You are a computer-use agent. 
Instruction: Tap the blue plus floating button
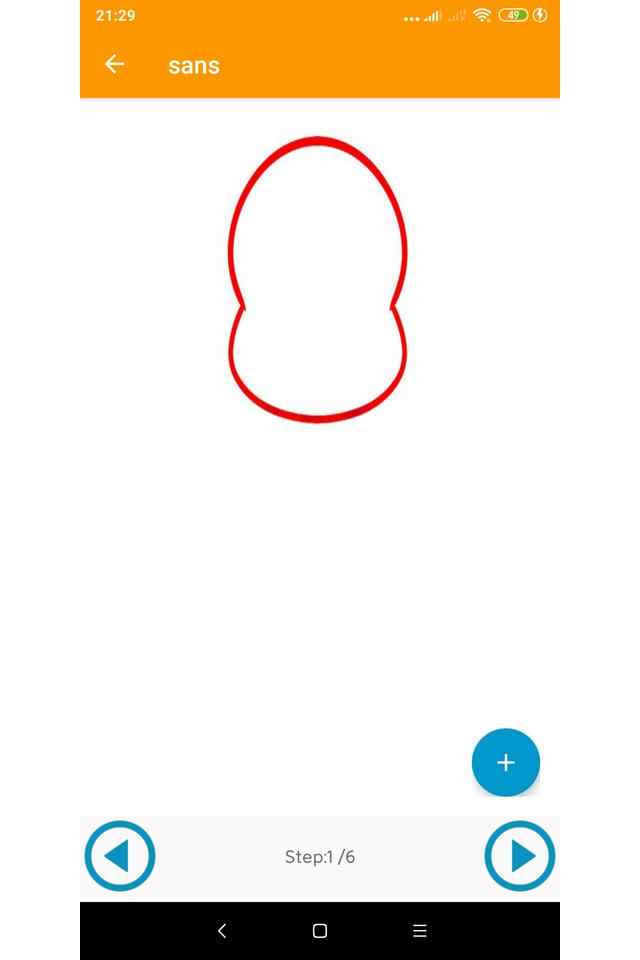tap(505, 762)
